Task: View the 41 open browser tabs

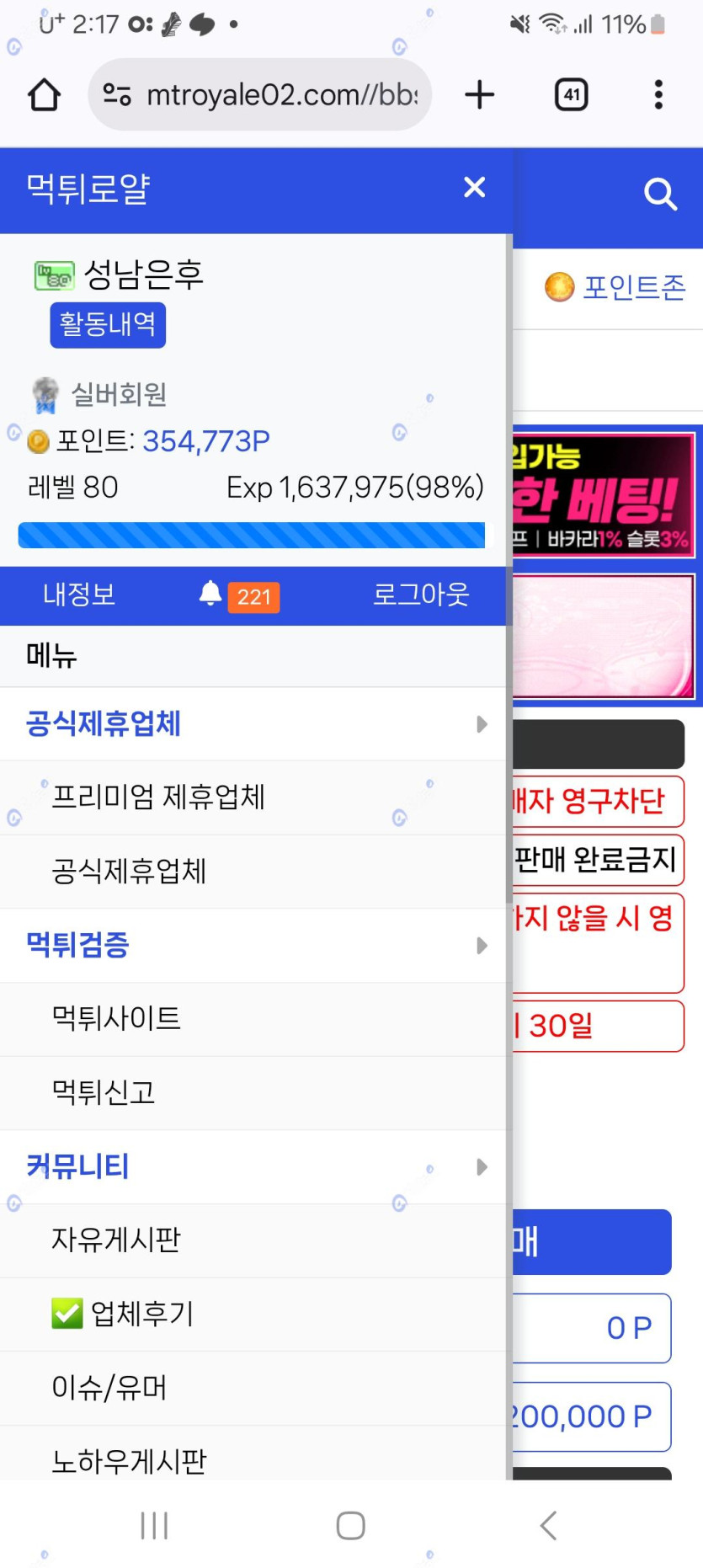Action: coord(572,95)
